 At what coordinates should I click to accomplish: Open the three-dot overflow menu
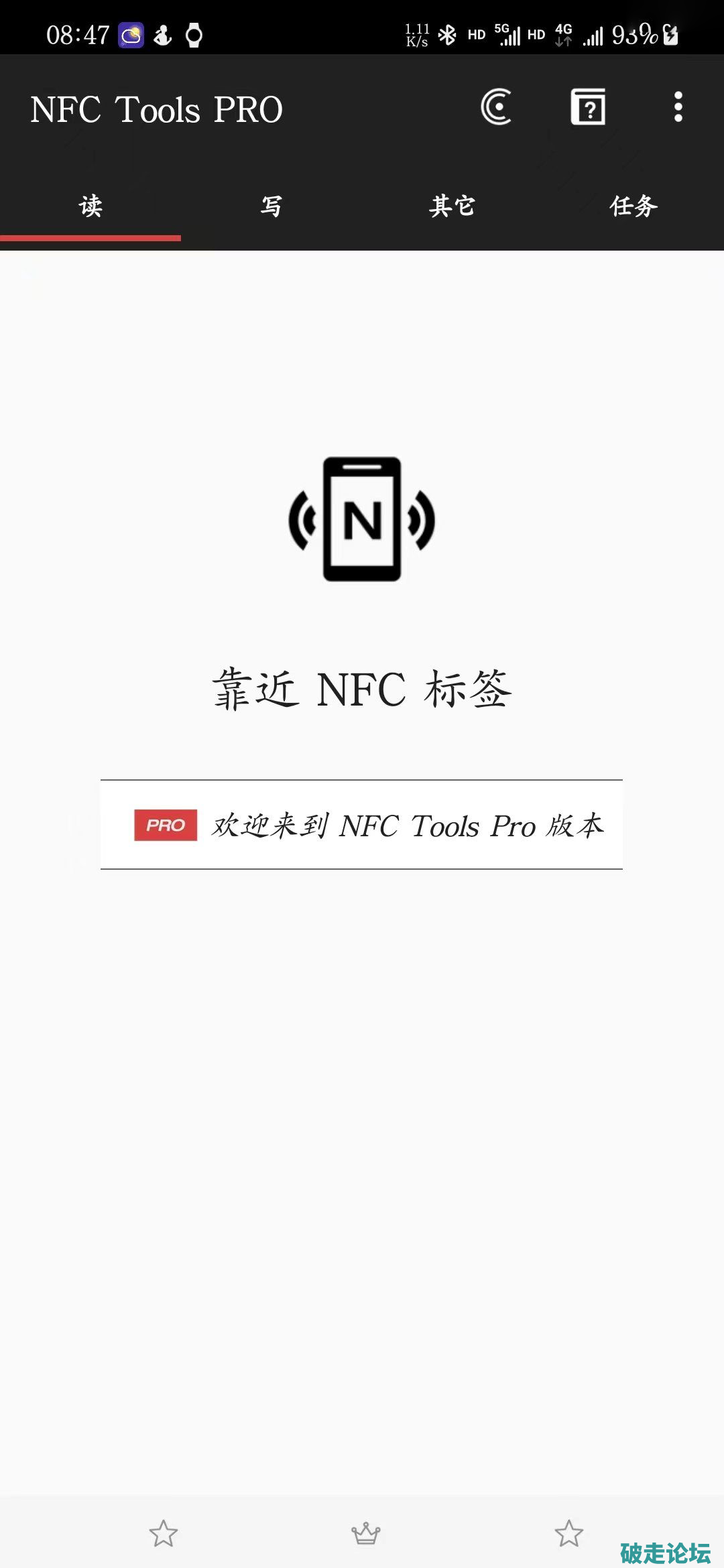[x=678, y=107]
